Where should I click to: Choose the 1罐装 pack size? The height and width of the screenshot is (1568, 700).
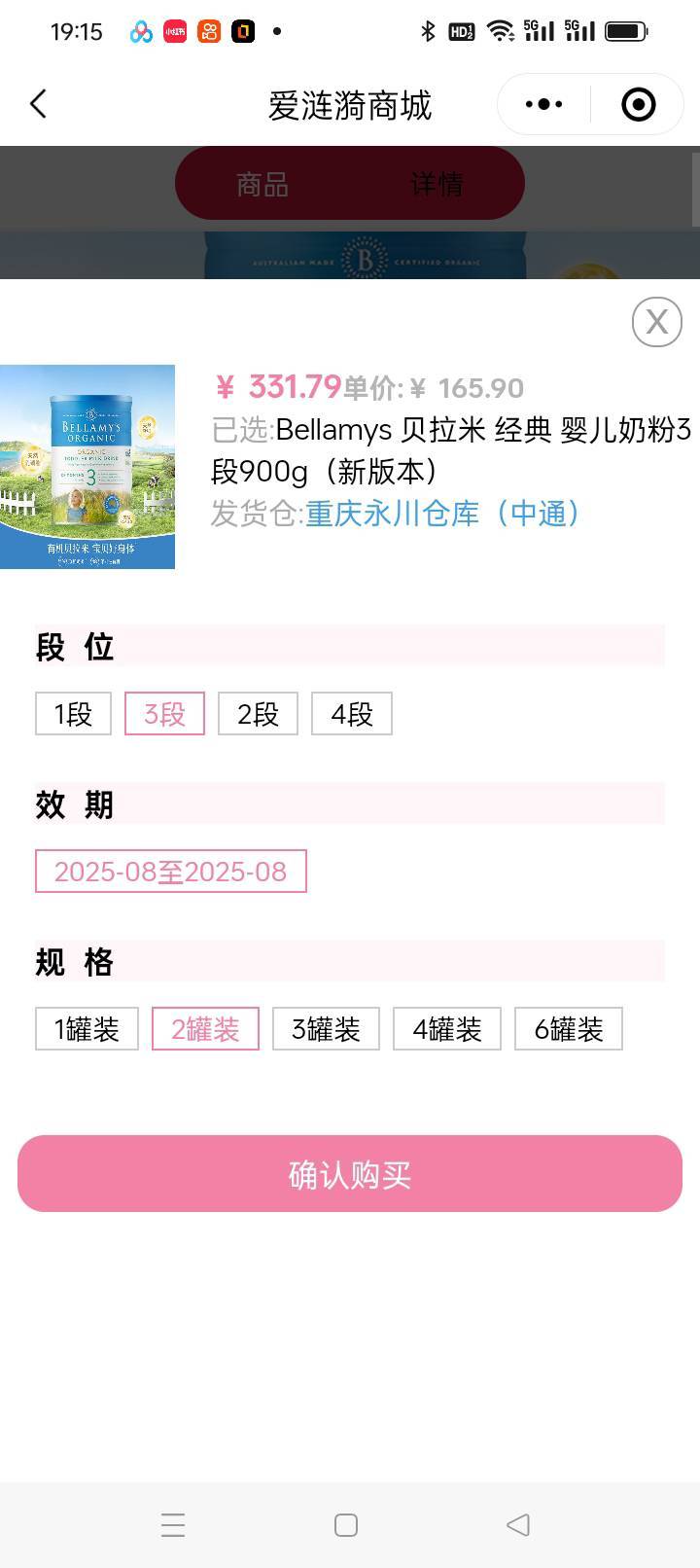click(x=87, y=1029)
